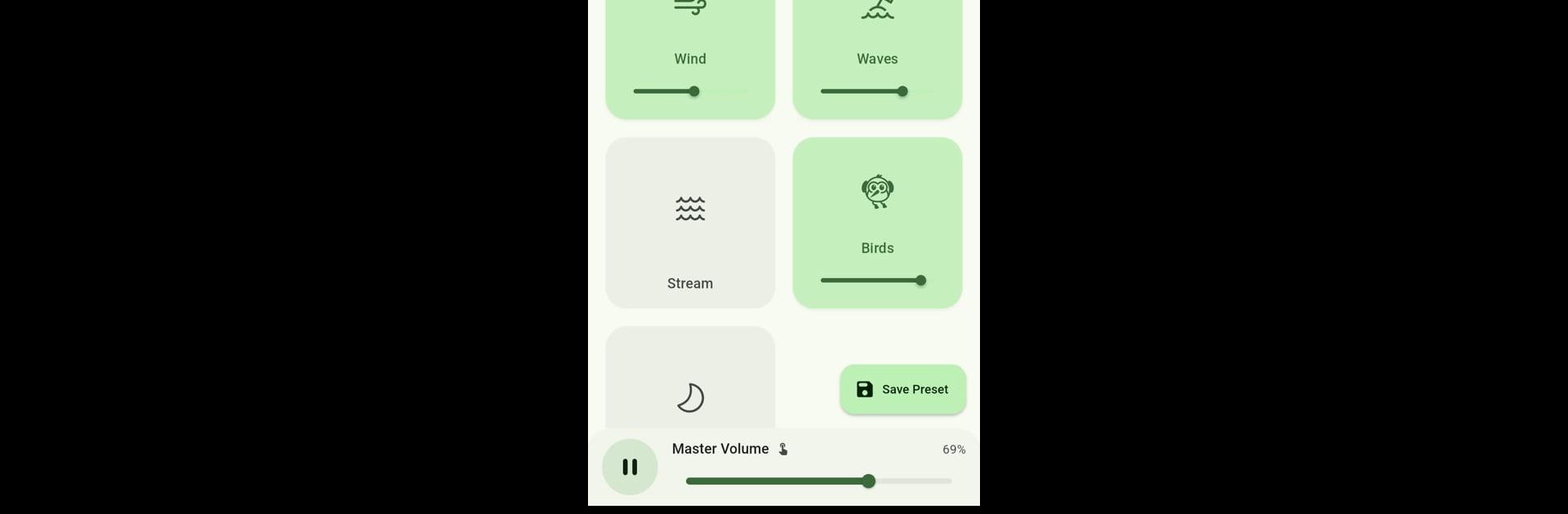The height and width of the screenshot is (514, 1568).
Task: Enable the Stream sound card
Action: click(x=690, y=222)
